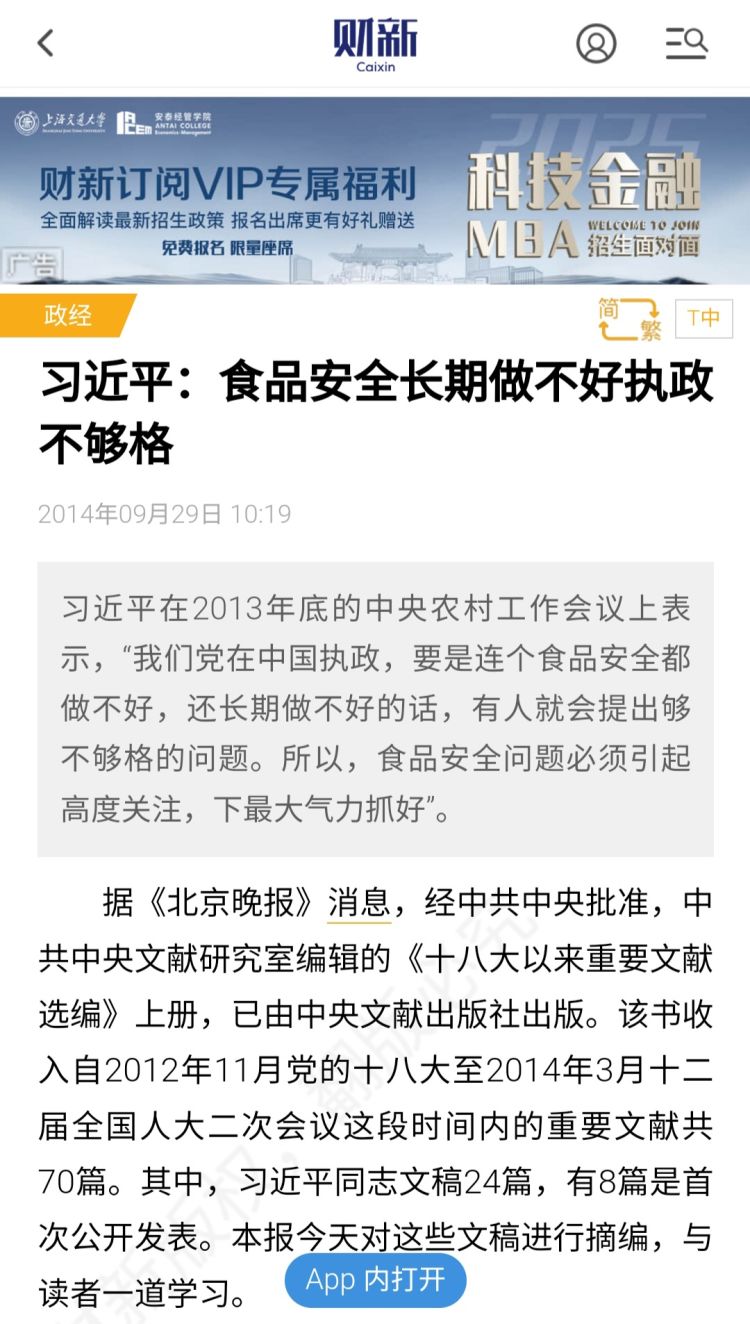Open the 政经 category tag
This screenshot has height=1324, width=750.
tap(68, 316)
